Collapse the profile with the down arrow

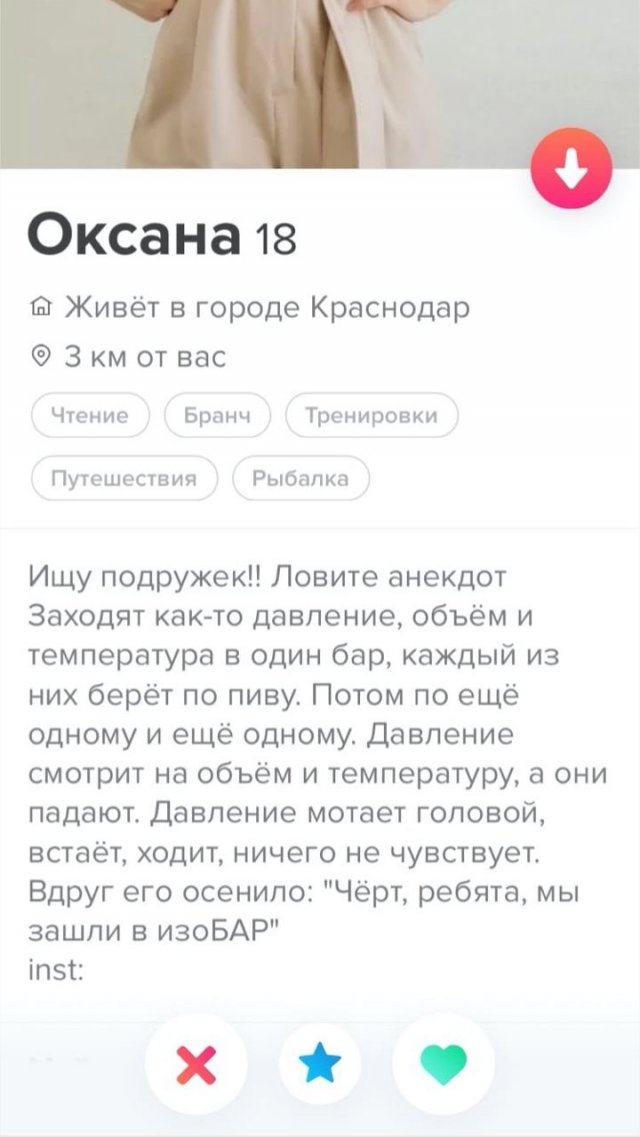pyautogui.click(x=571, y=171)
